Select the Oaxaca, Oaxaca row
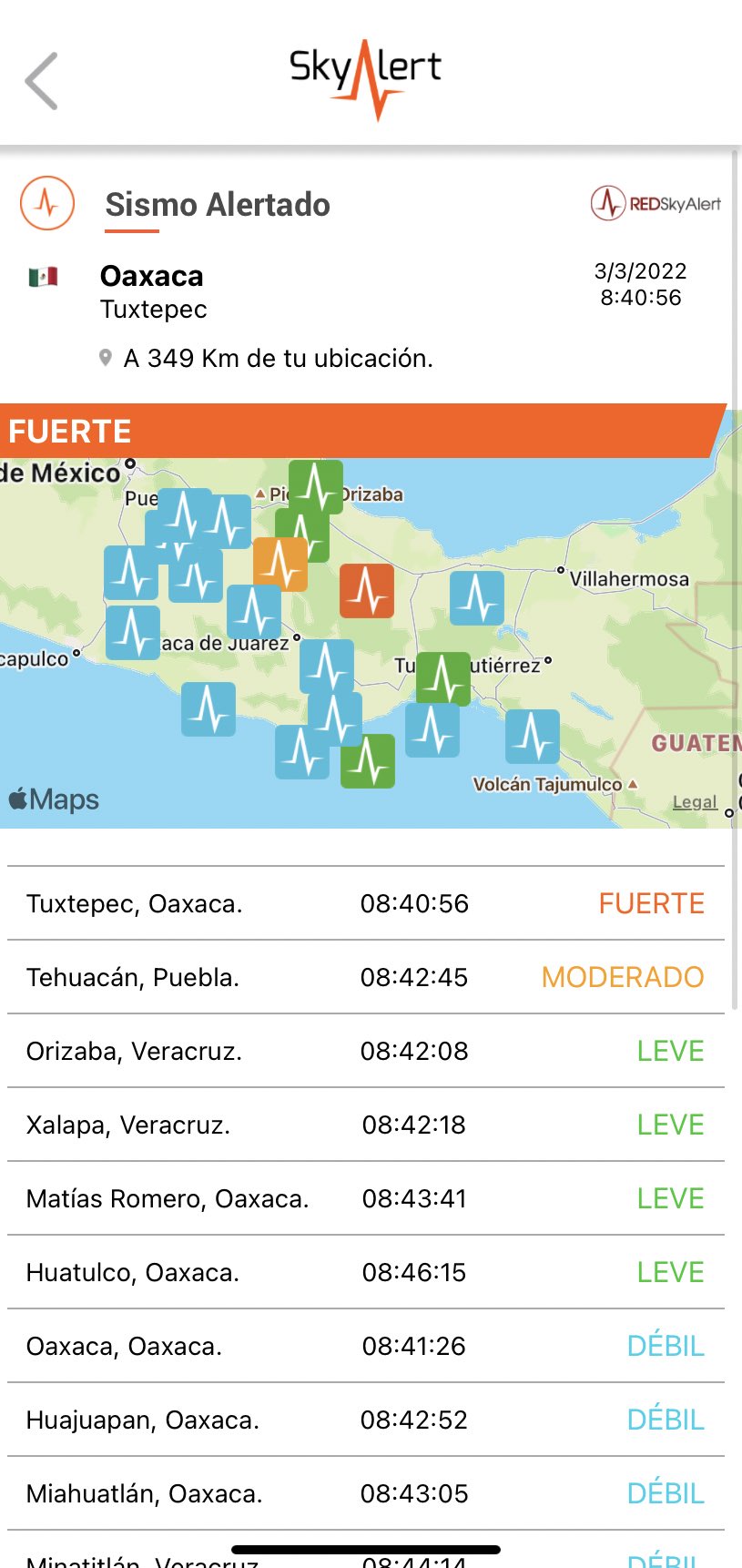742x1568 pixels. pyautogui.click(x=366, y=1346)
